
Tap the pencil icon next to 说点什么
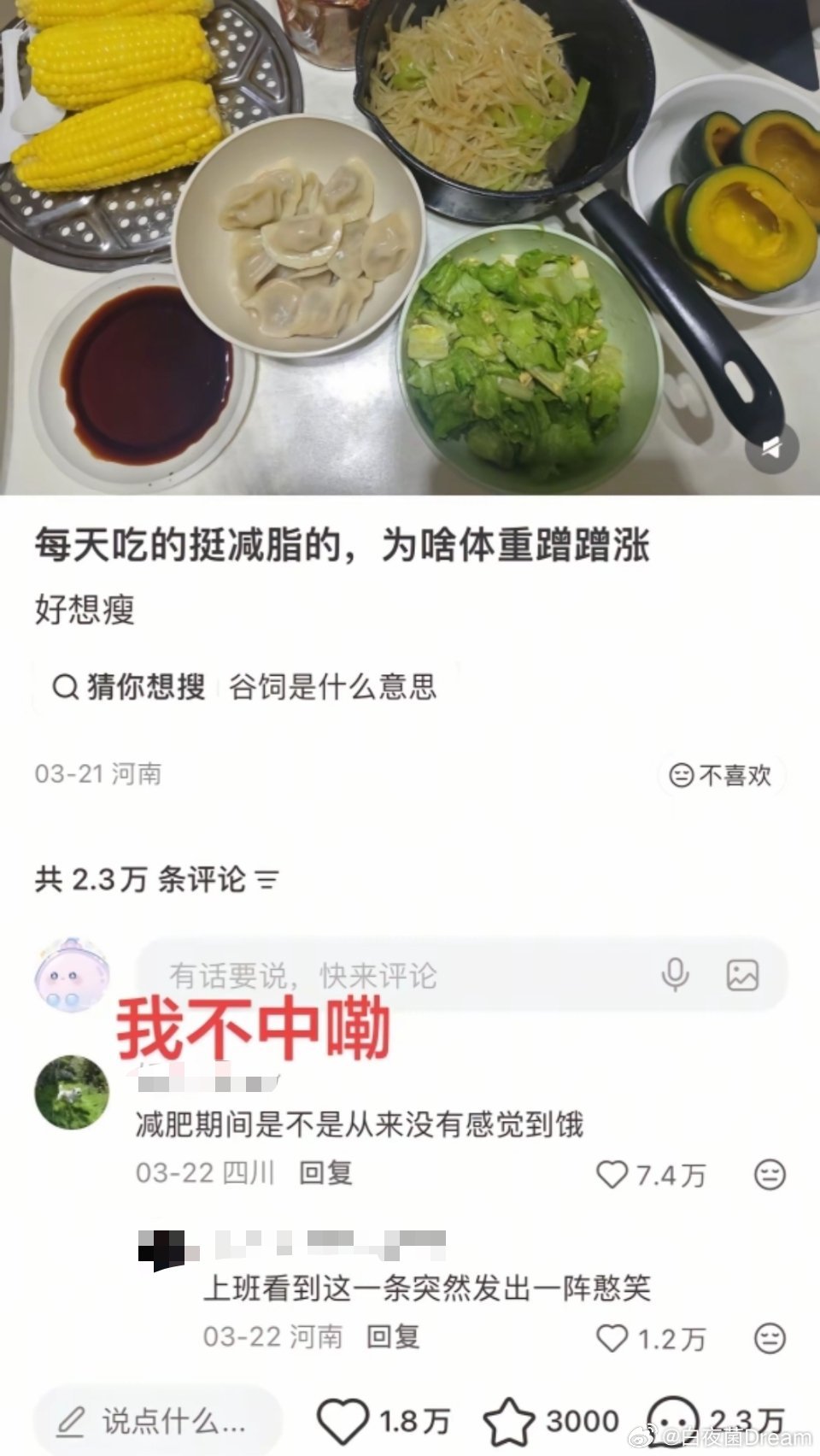(x=73, y=1414)
